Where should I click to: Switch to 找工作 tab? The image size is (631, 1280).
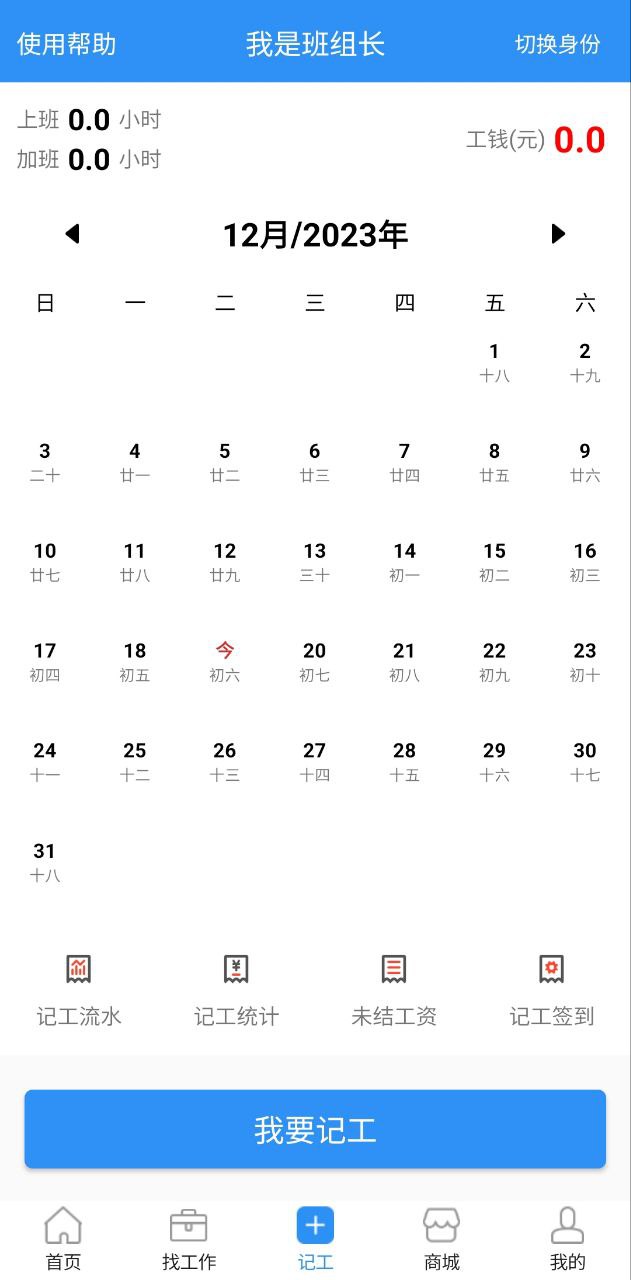click(189, 1238)
